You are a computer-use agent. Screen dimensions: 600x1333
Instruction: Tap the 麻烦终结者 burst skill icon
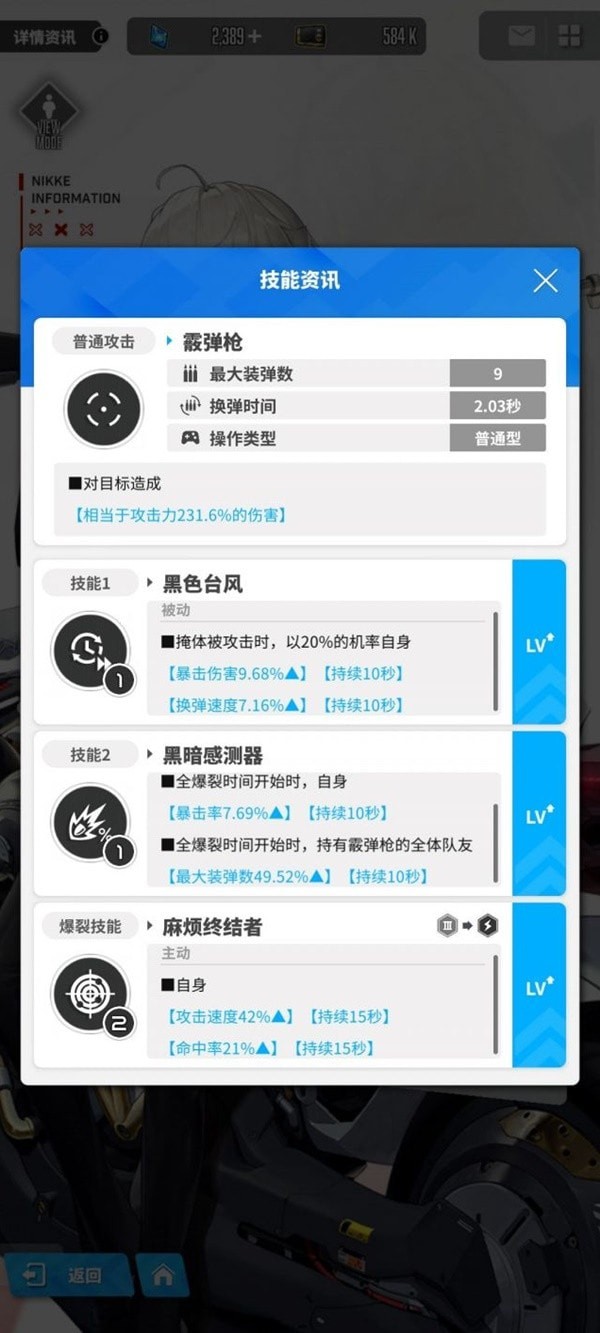tap(92, 995)
